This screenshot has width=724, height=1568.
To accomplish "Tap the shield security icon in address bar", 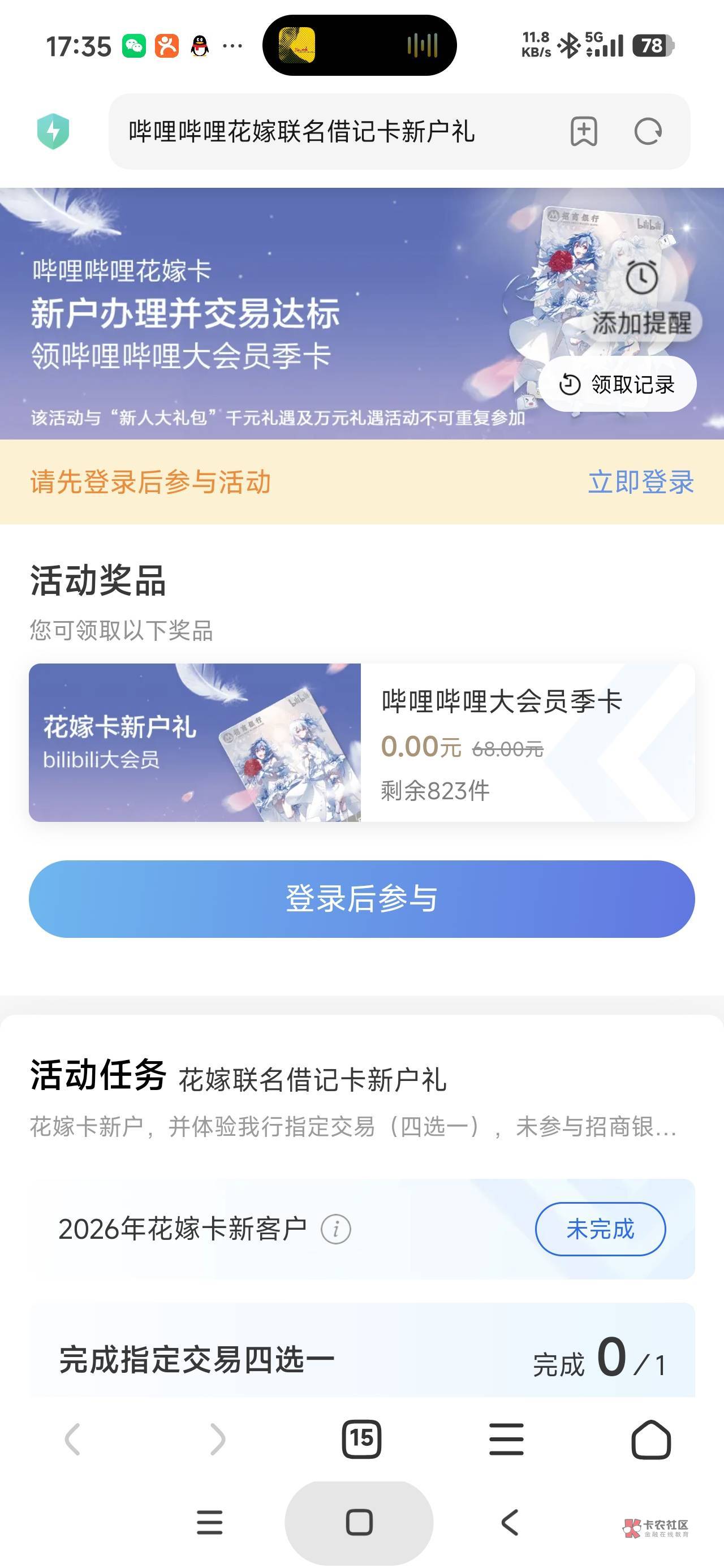I will coord(53,131).
